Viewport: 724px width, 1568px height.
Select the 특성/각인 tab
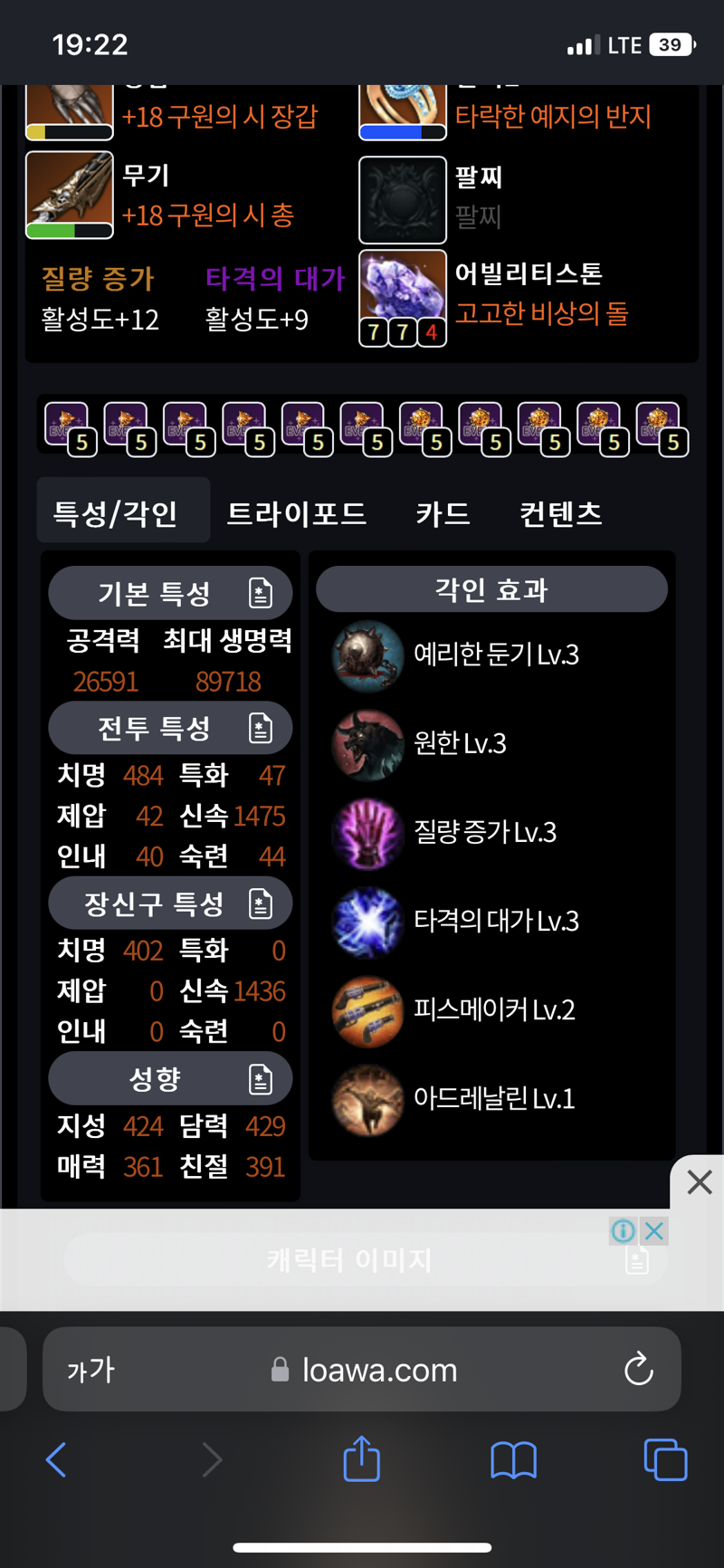[x=116, y=513]
